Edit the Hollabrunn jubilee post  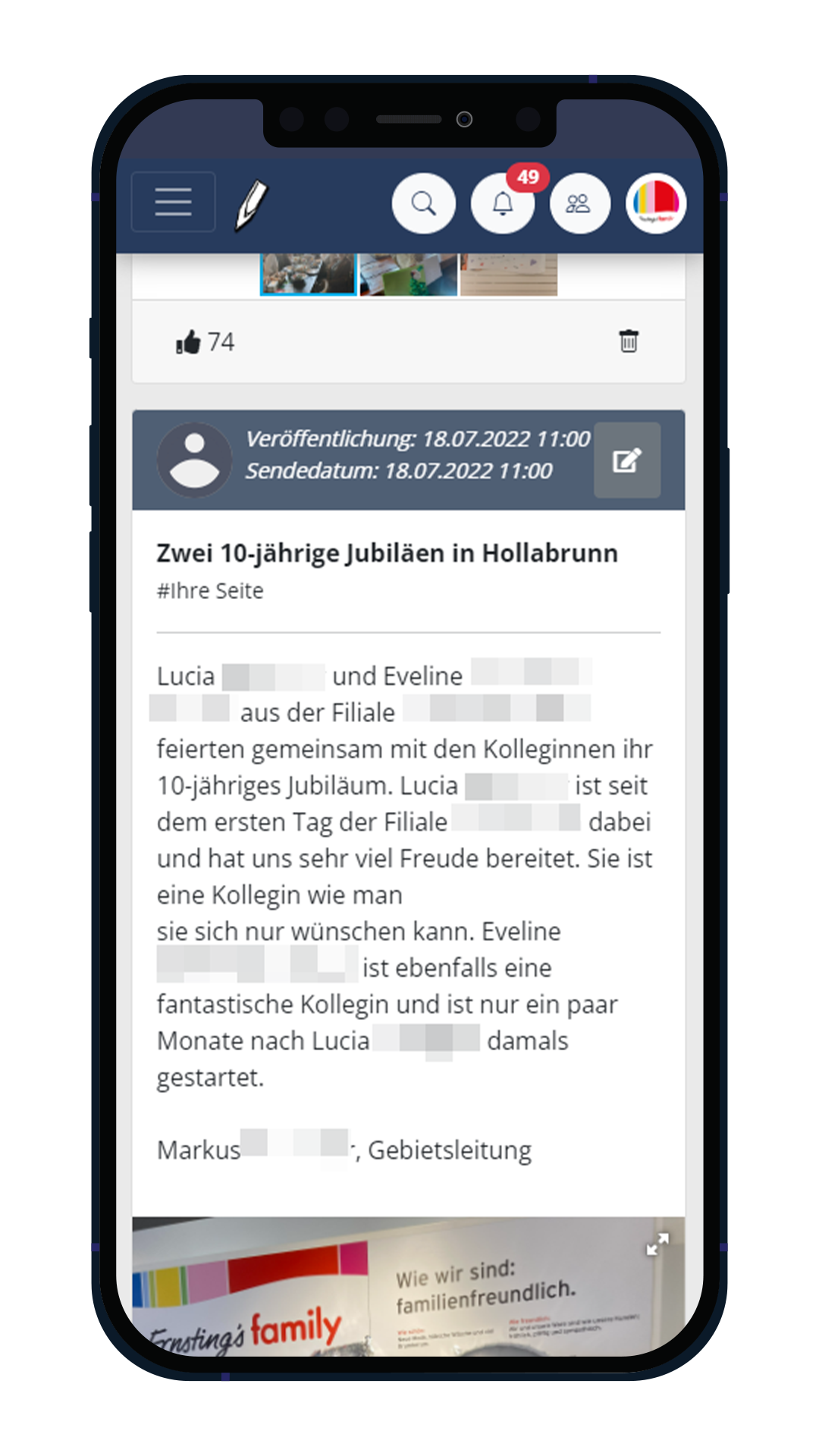tap(627, 460)
